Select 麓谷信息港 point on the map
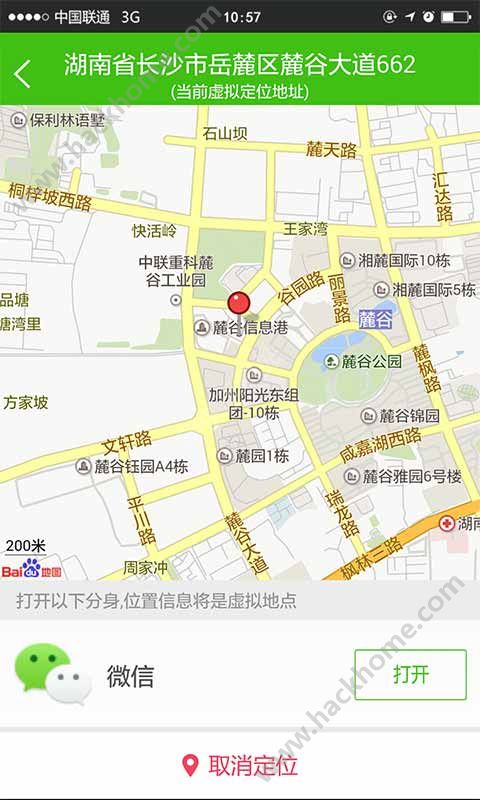 pos(242,327)
